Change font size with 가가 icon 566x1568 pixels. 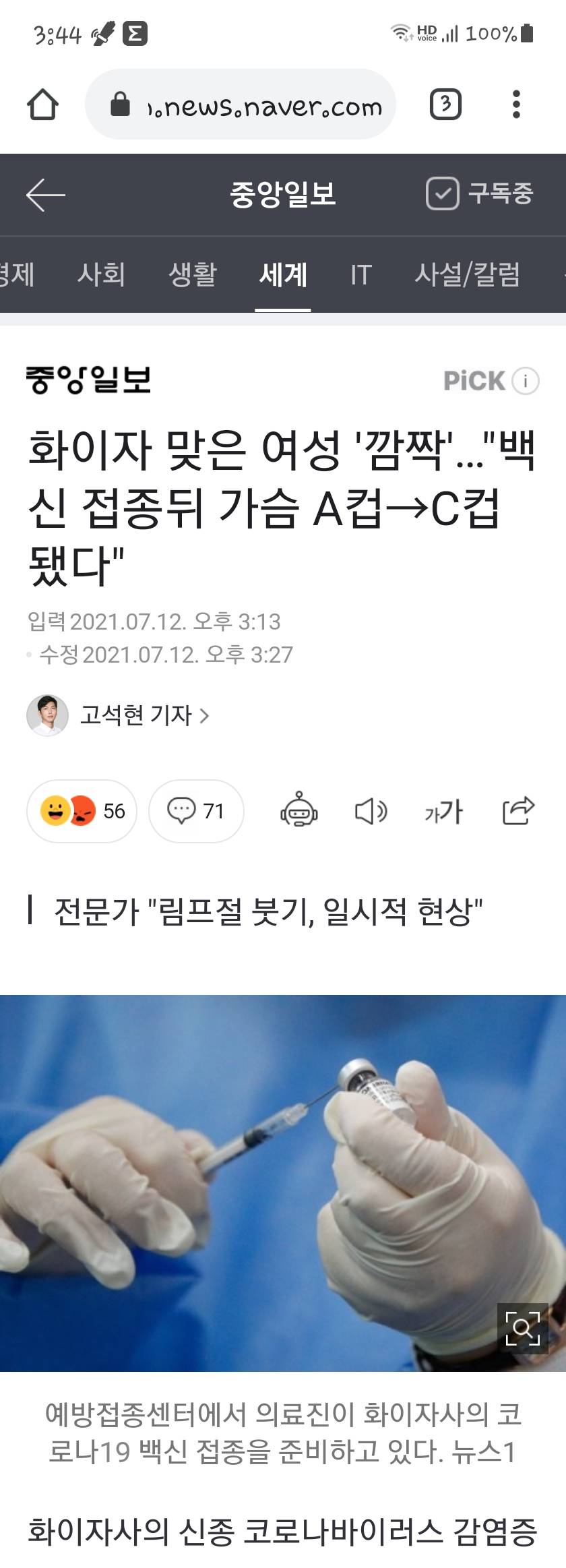point(443,811)
